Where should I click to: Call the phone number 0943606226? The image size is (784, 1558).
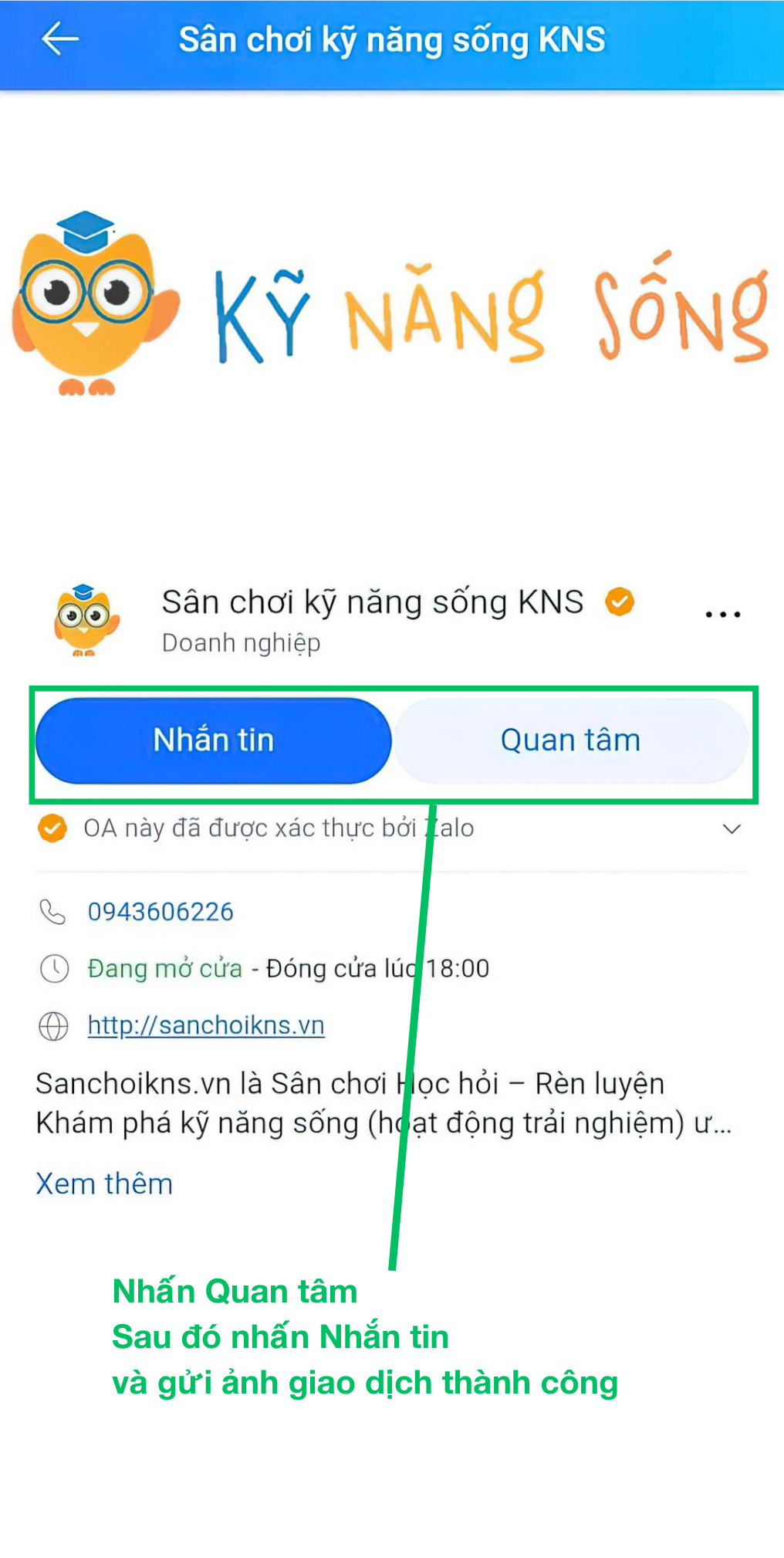(160, 912)
